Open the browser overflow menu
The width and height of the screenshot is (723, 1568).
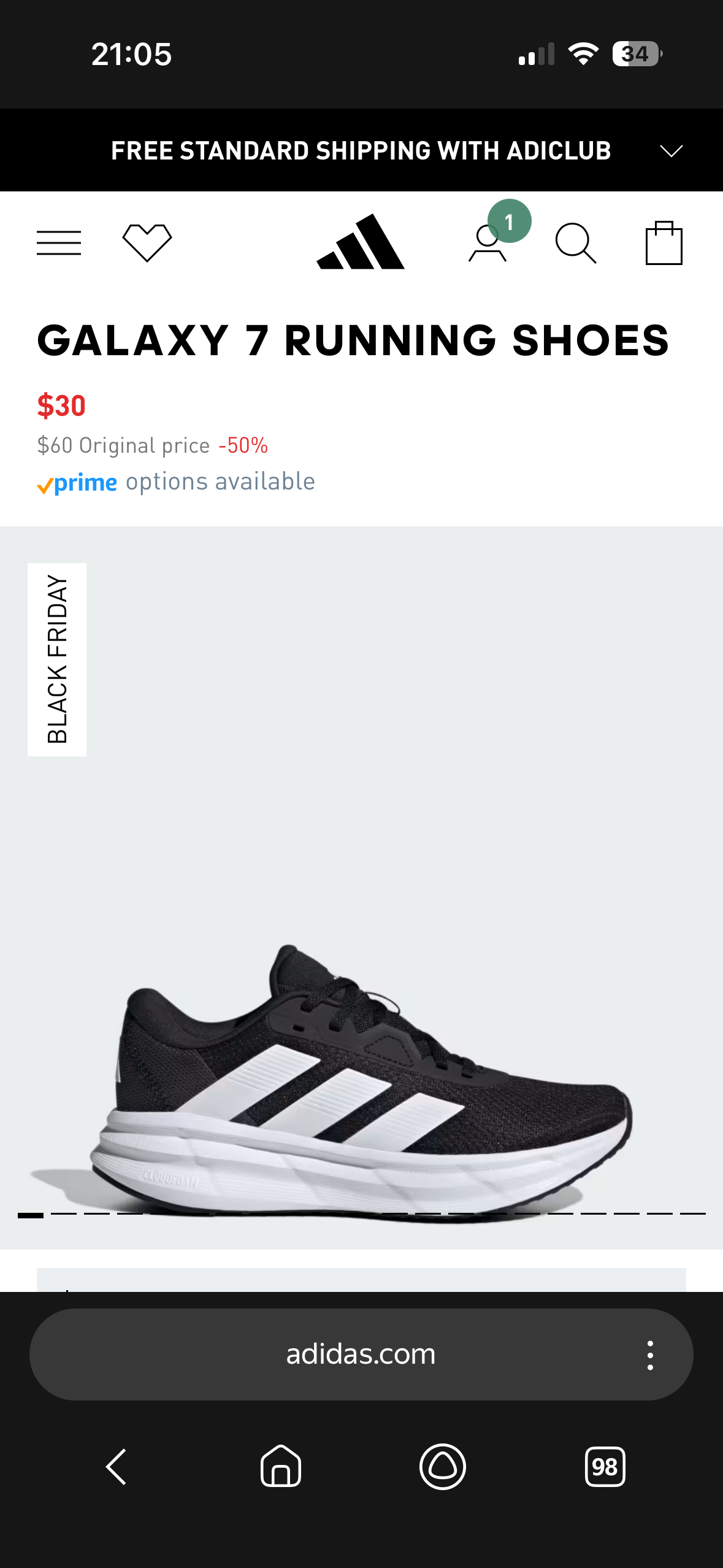click(650, 1355)
